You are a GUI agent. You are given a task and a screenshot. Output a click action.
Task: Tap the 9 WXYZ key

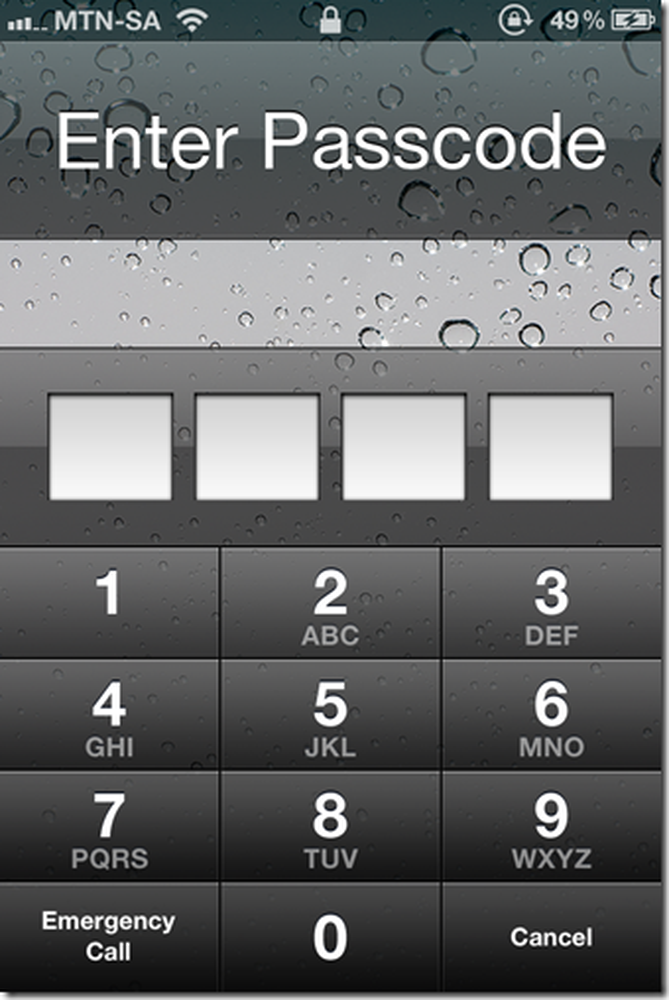coord(552,826)
